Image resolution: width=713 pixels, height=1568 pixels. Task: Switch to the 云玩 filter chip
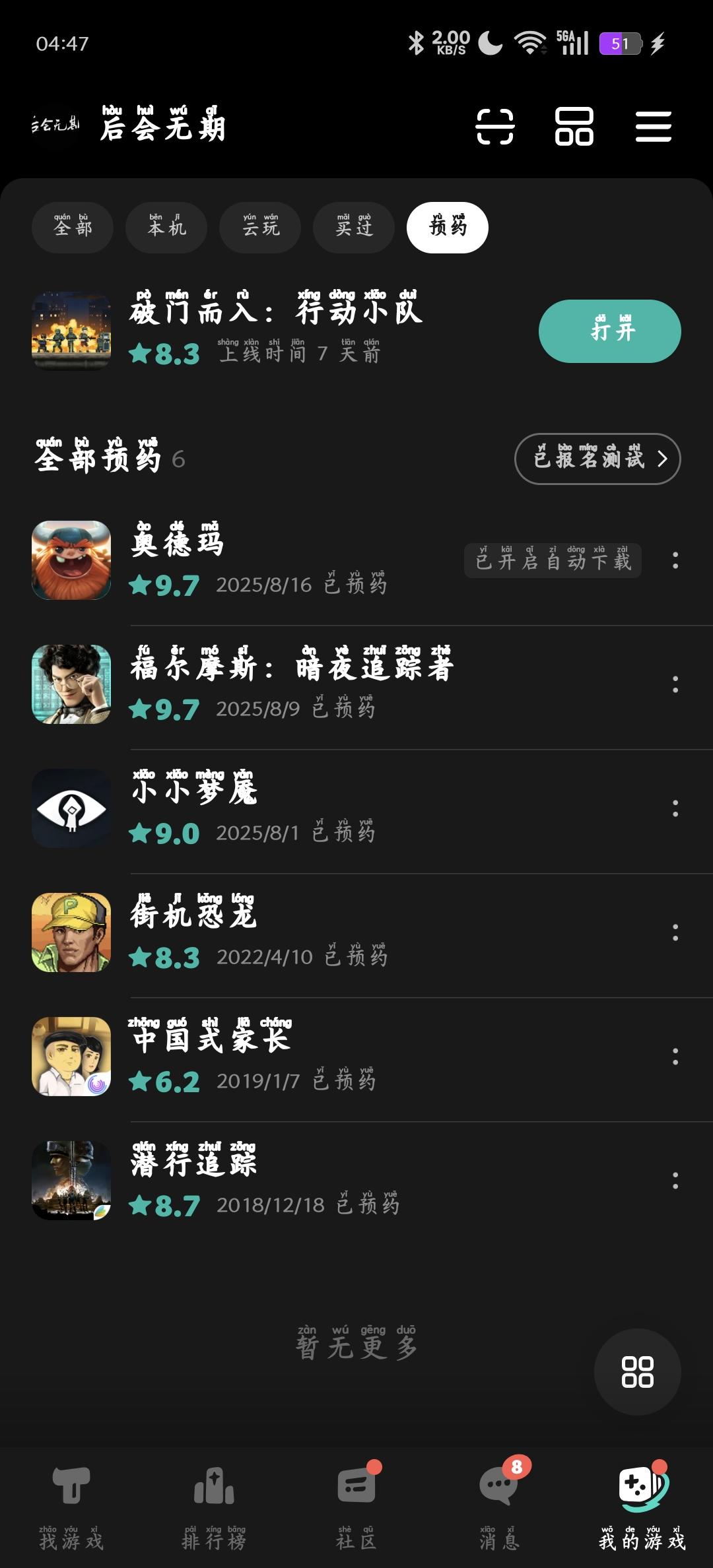260,228
